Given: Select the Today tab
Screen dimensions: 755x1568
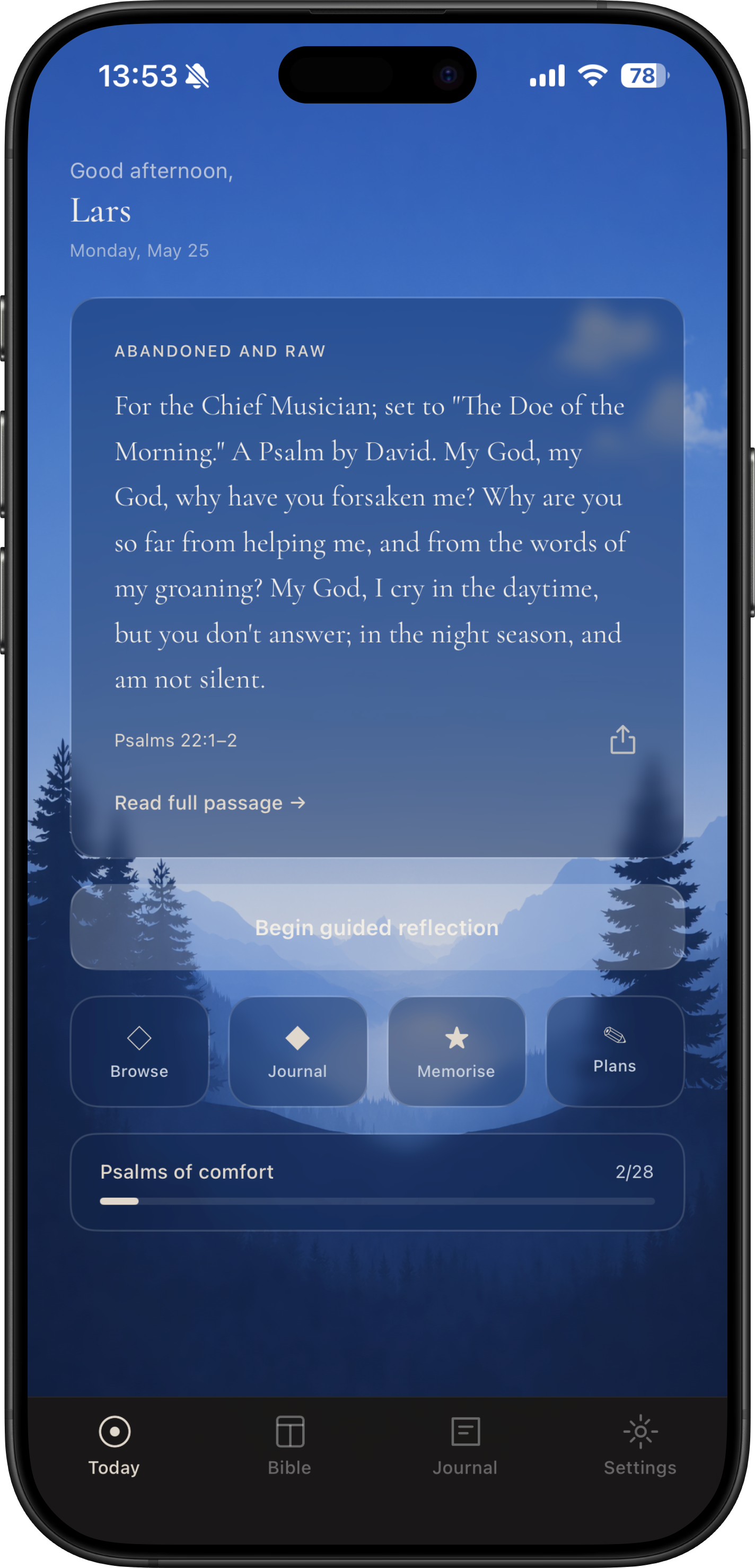Looking at the screenshot, I should coord(115,1445).
